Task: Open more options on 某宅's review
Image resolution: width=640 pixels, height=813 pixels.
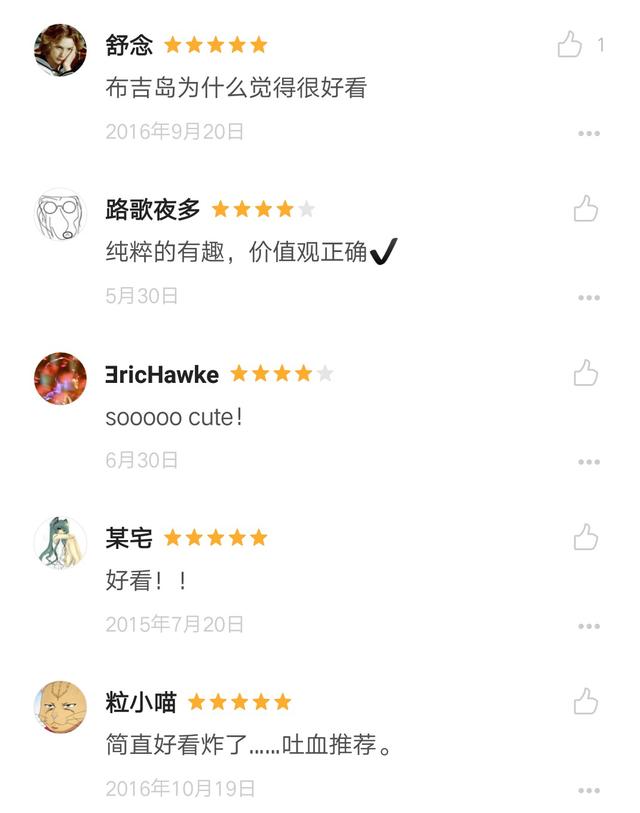Action: pyautogui.click(x=588, y=626)
